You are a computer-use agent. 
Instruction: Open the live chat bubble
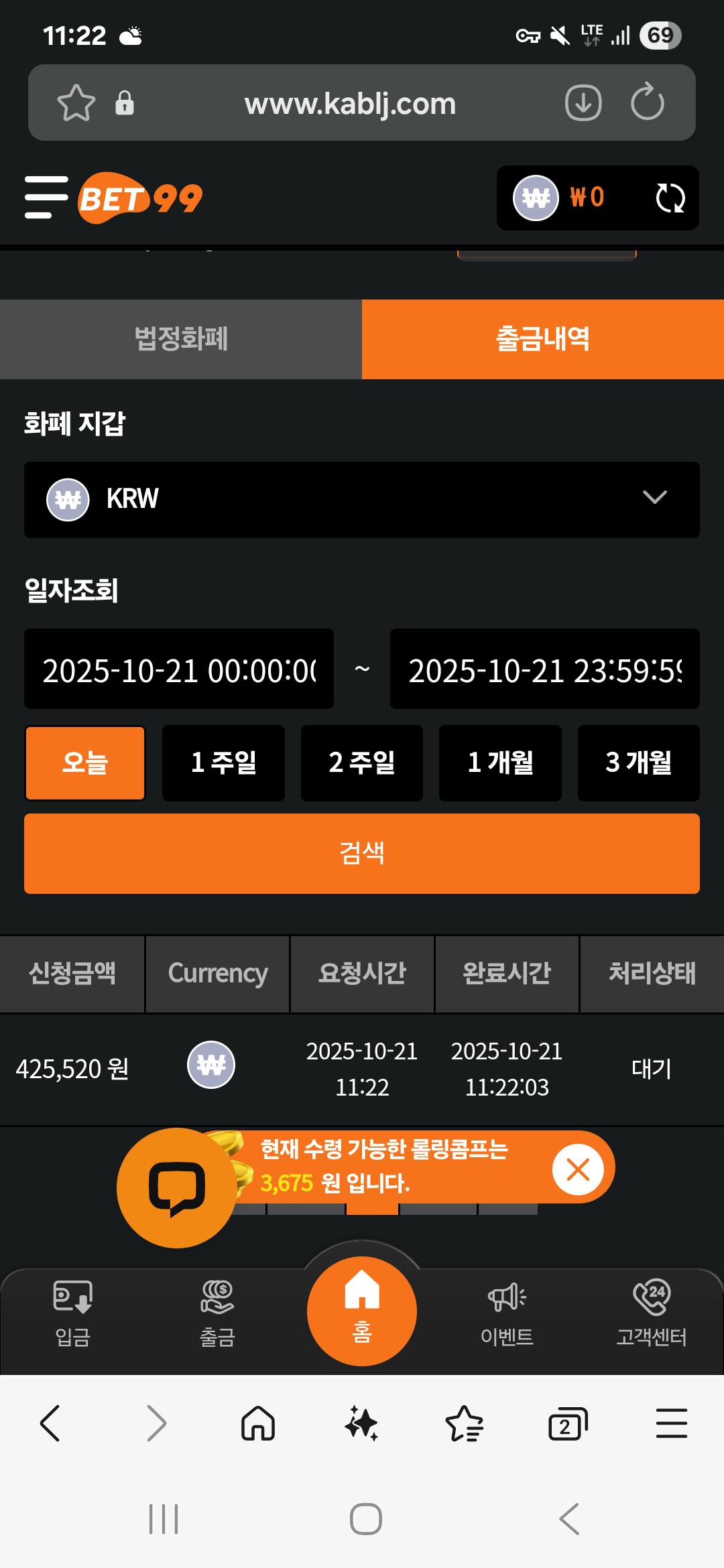176,1187
